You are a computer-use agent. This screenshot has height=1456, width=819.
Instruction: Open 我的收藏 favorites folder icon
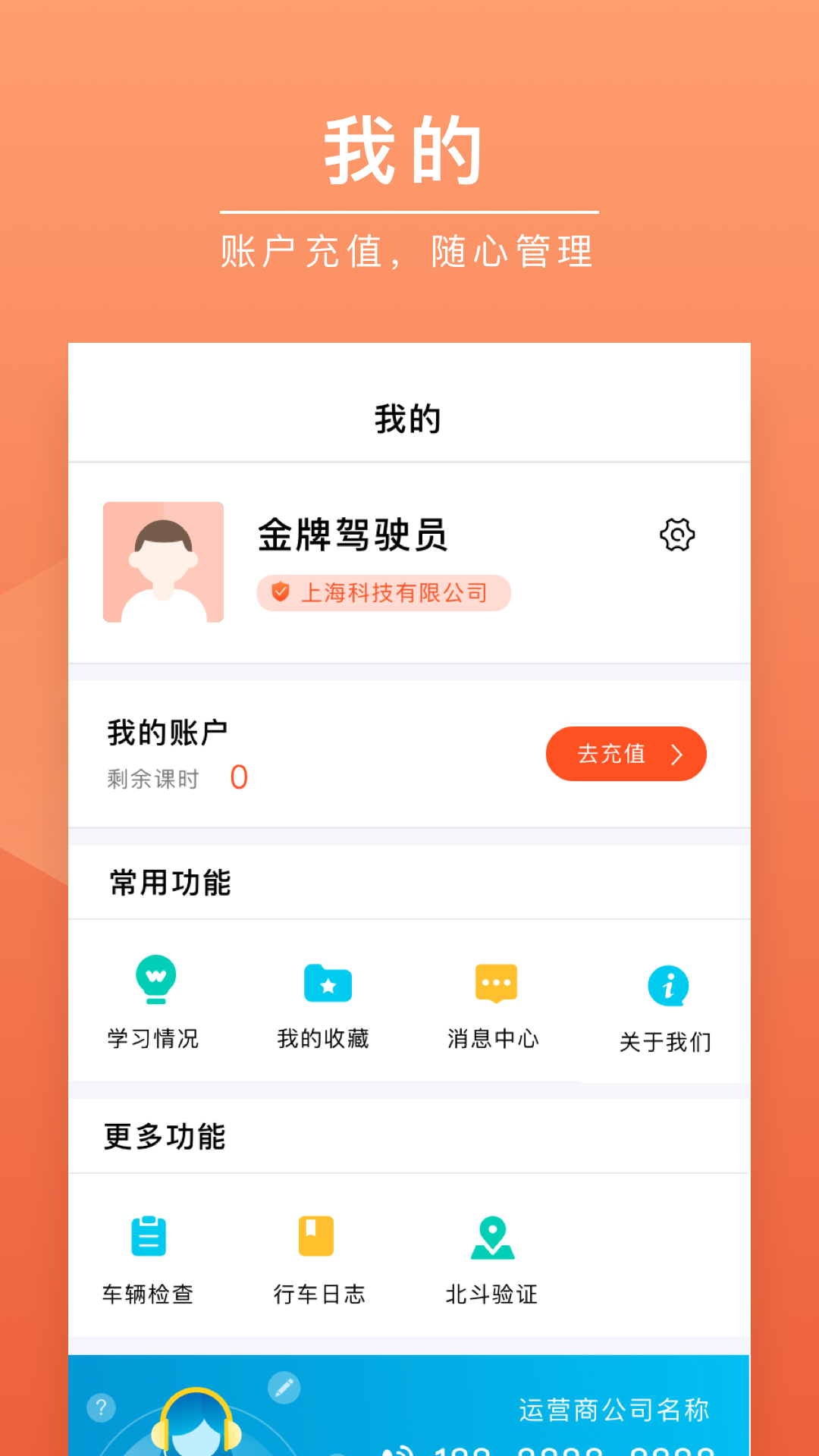click(x=326, y=984)
